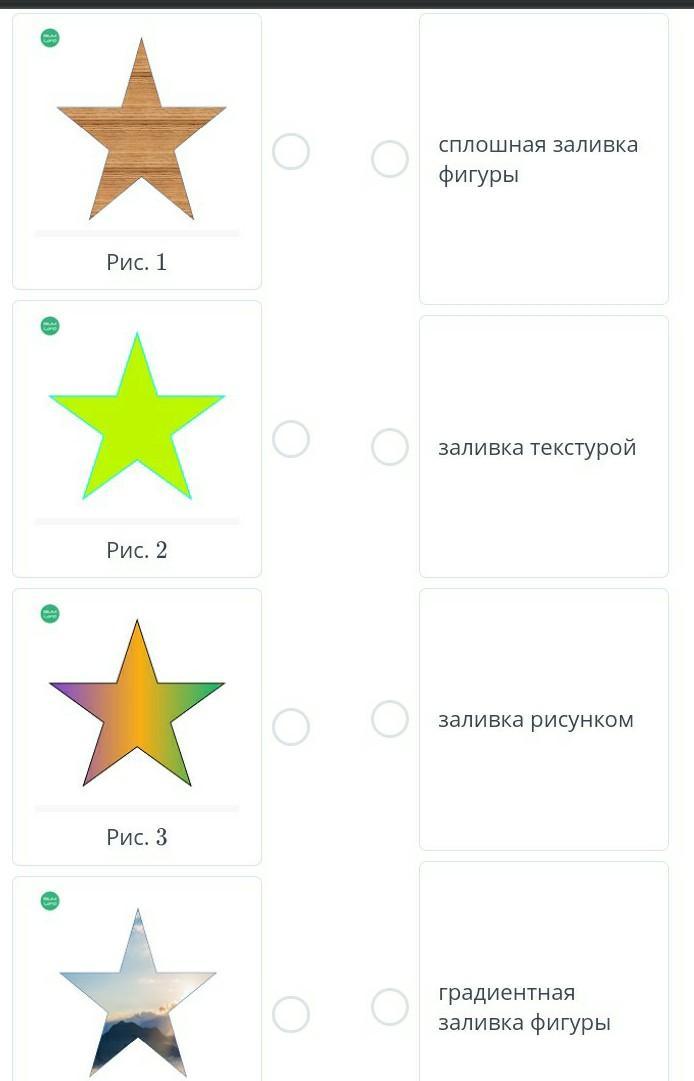Select the radio beside the landscape-photo star

pos(291,1014)
